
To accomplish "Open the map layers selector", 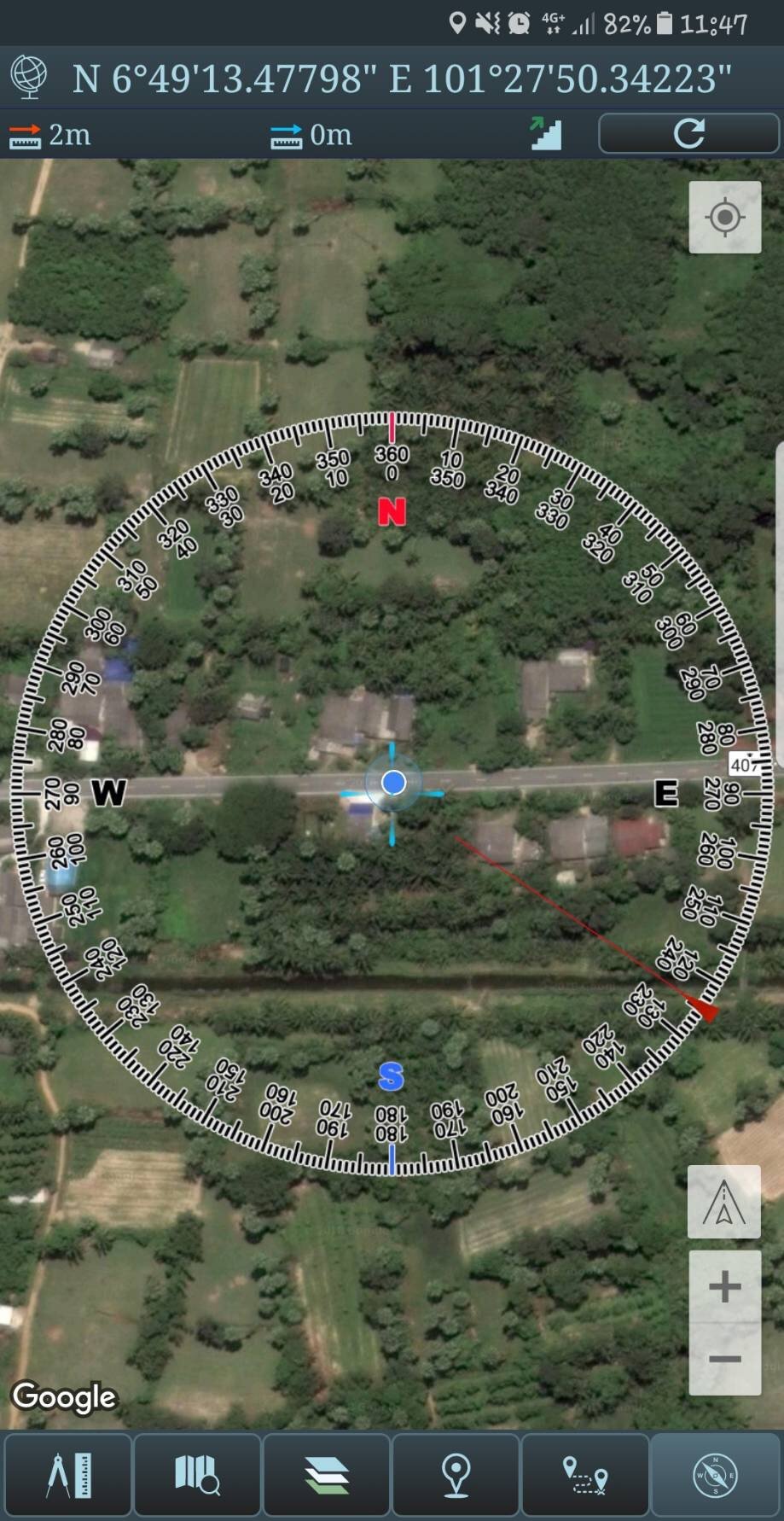I will pyautogui.click(x=327, y=1476).
